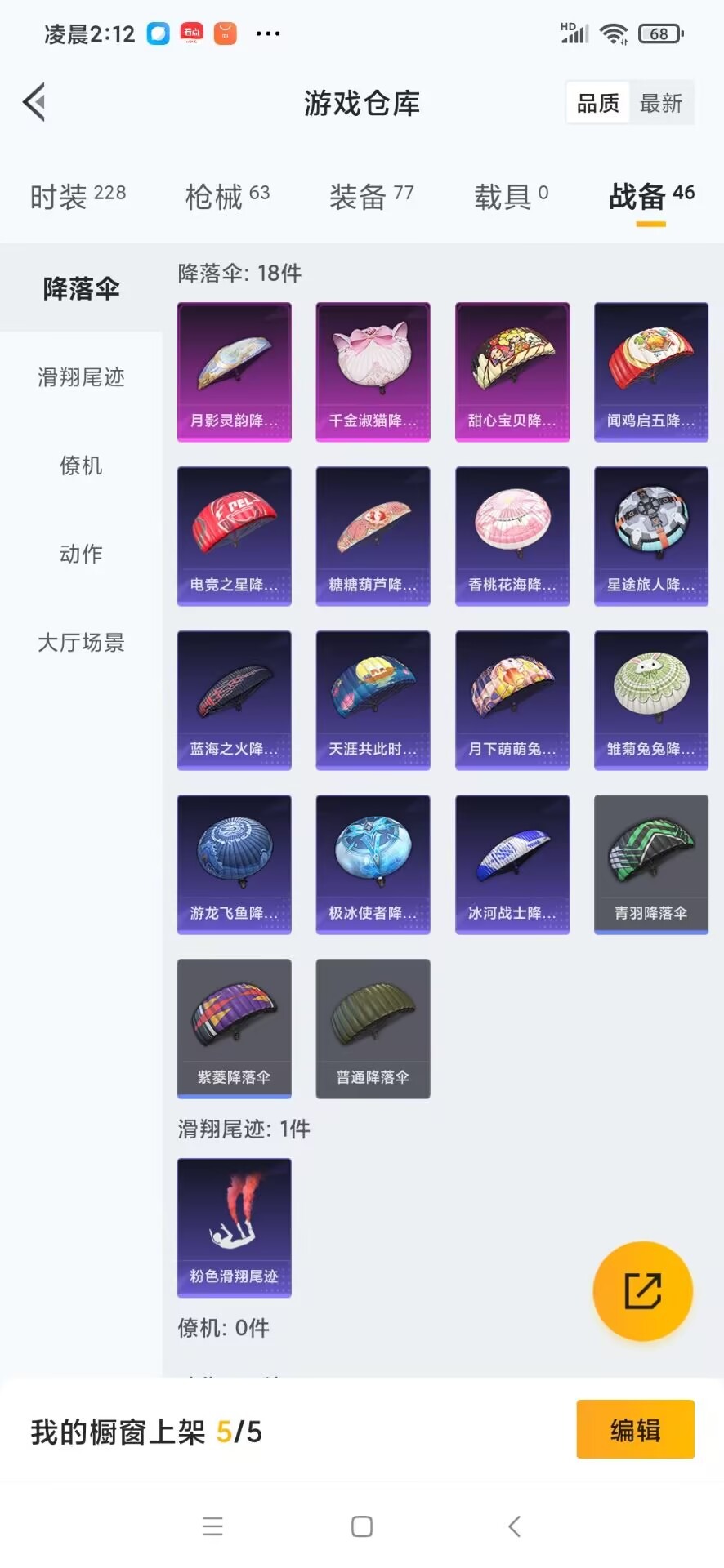Open the 电竞之星 parachute item

(x=235, y=536)
